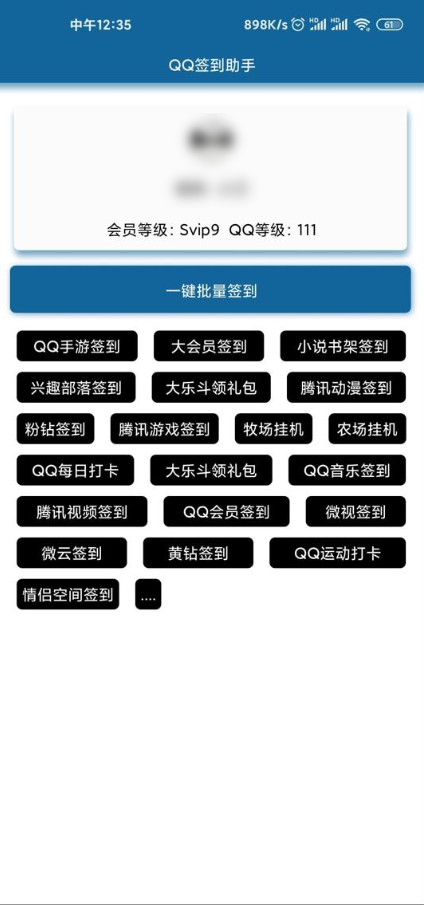Select QQ会员签到

tap(226, 511)
